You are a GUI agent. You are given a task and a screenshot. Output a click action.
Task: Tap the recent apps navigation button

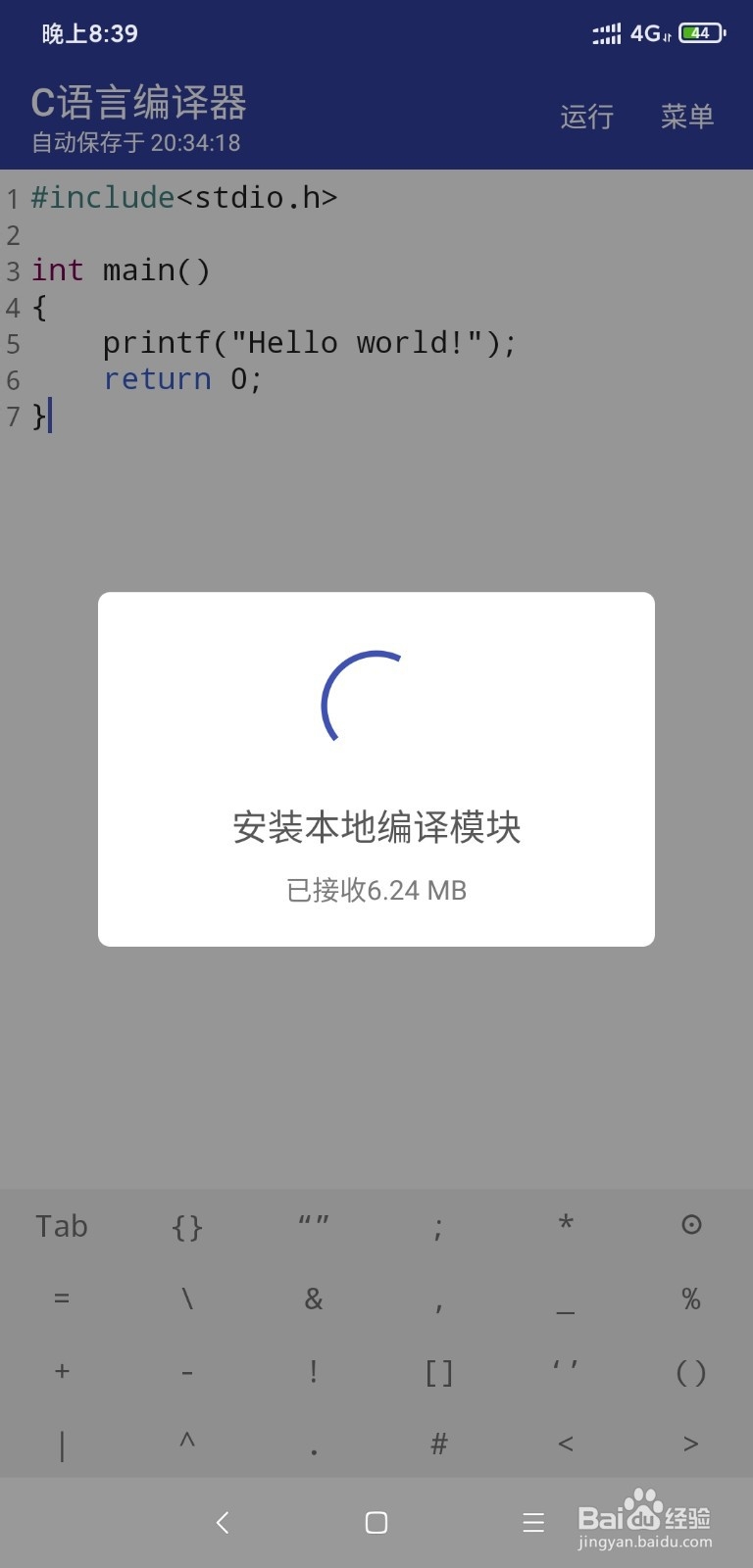click(533, 1523)
